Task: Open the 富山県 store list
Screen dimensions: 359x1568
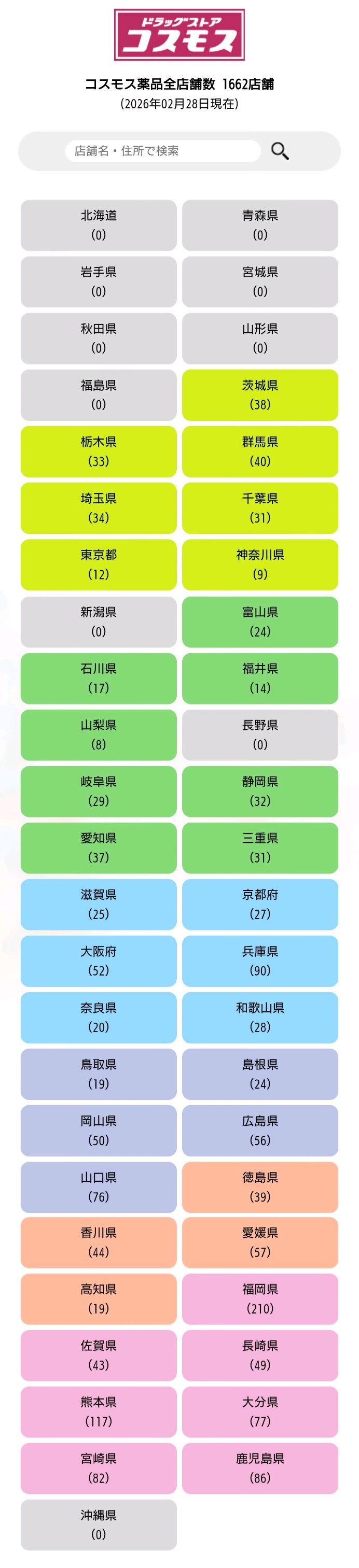Action: (x=259, y=621)
